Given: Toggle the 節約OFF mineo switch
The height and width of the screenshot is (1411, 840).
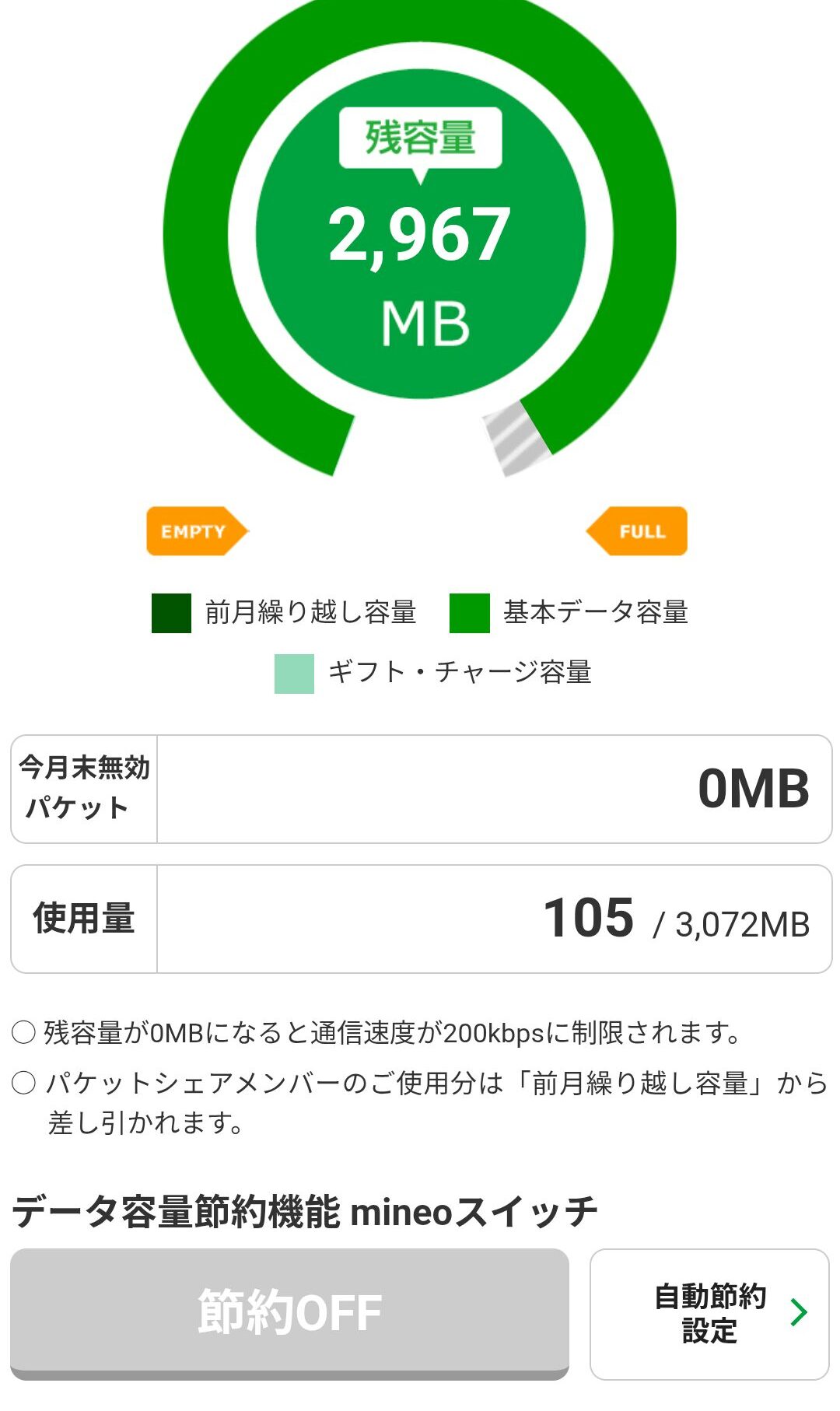Looking at the screenshot, I should click(x=289, y=1313).
